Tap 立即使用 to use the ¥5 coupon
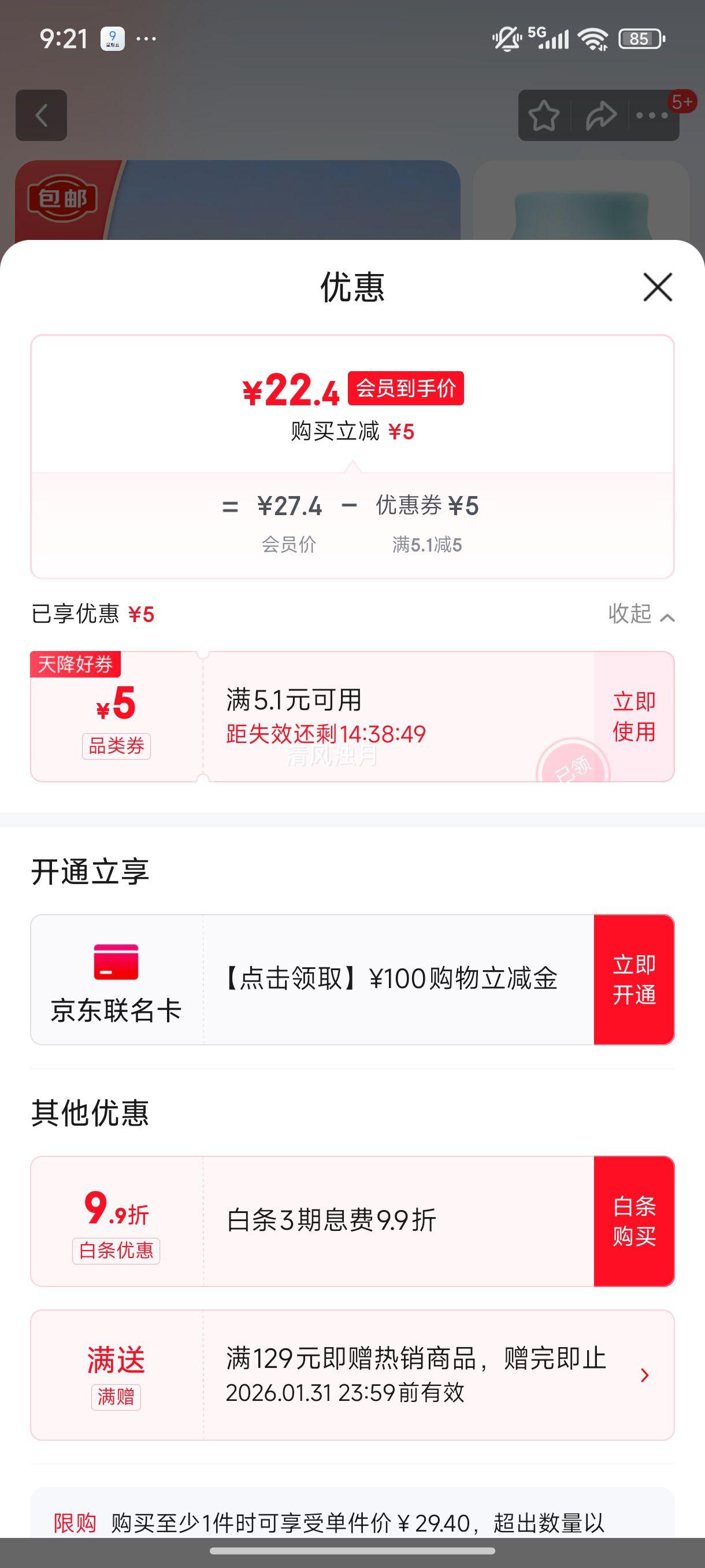 click(x=633, y=718)
